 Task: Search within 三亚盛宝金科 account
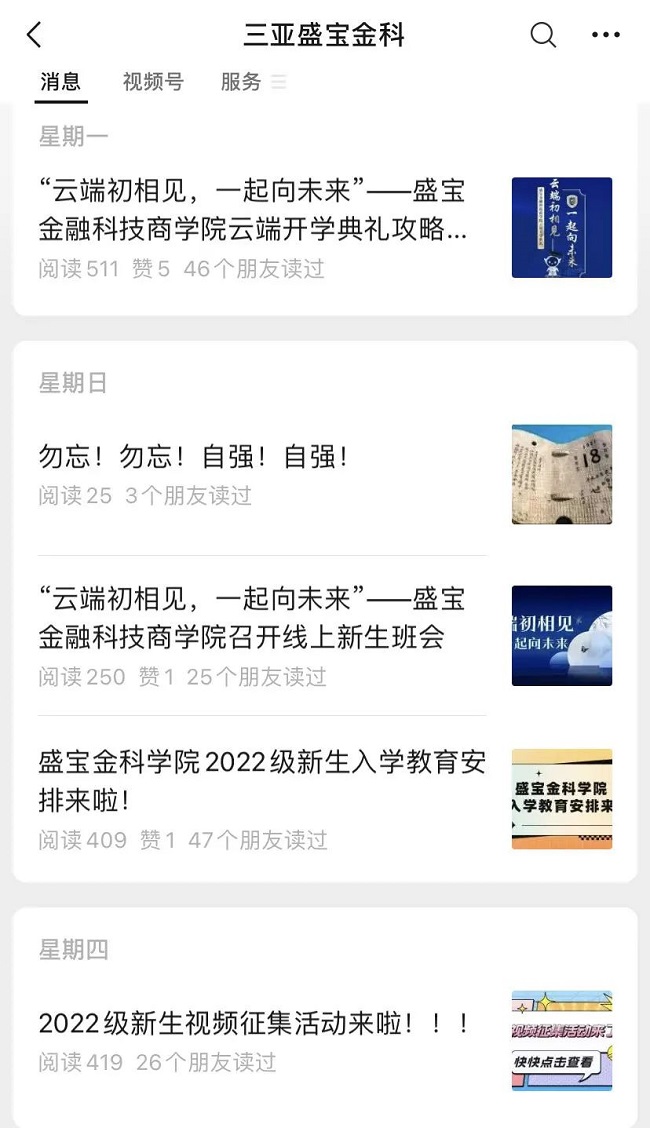[x=542, y=36]
